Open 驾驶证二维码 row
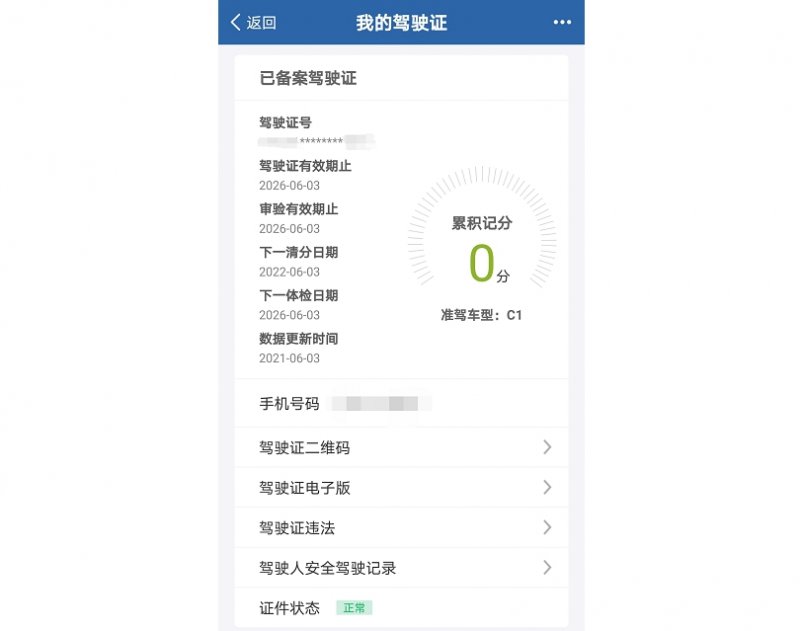 point(401,448)
